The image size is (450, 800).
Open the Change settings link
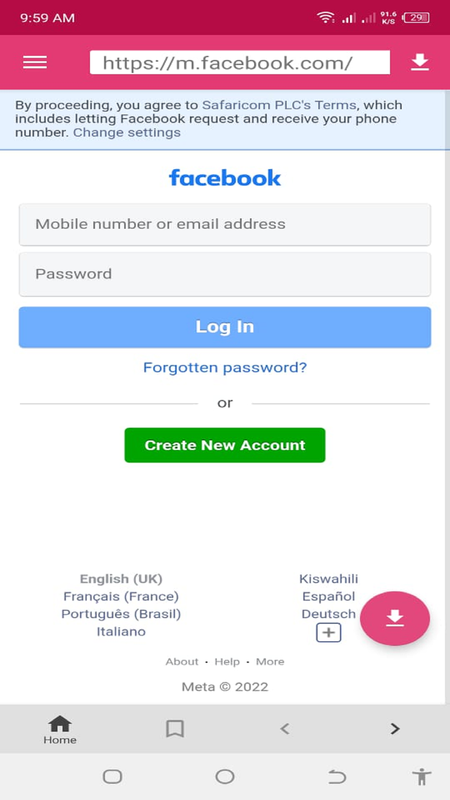point(127,133)
